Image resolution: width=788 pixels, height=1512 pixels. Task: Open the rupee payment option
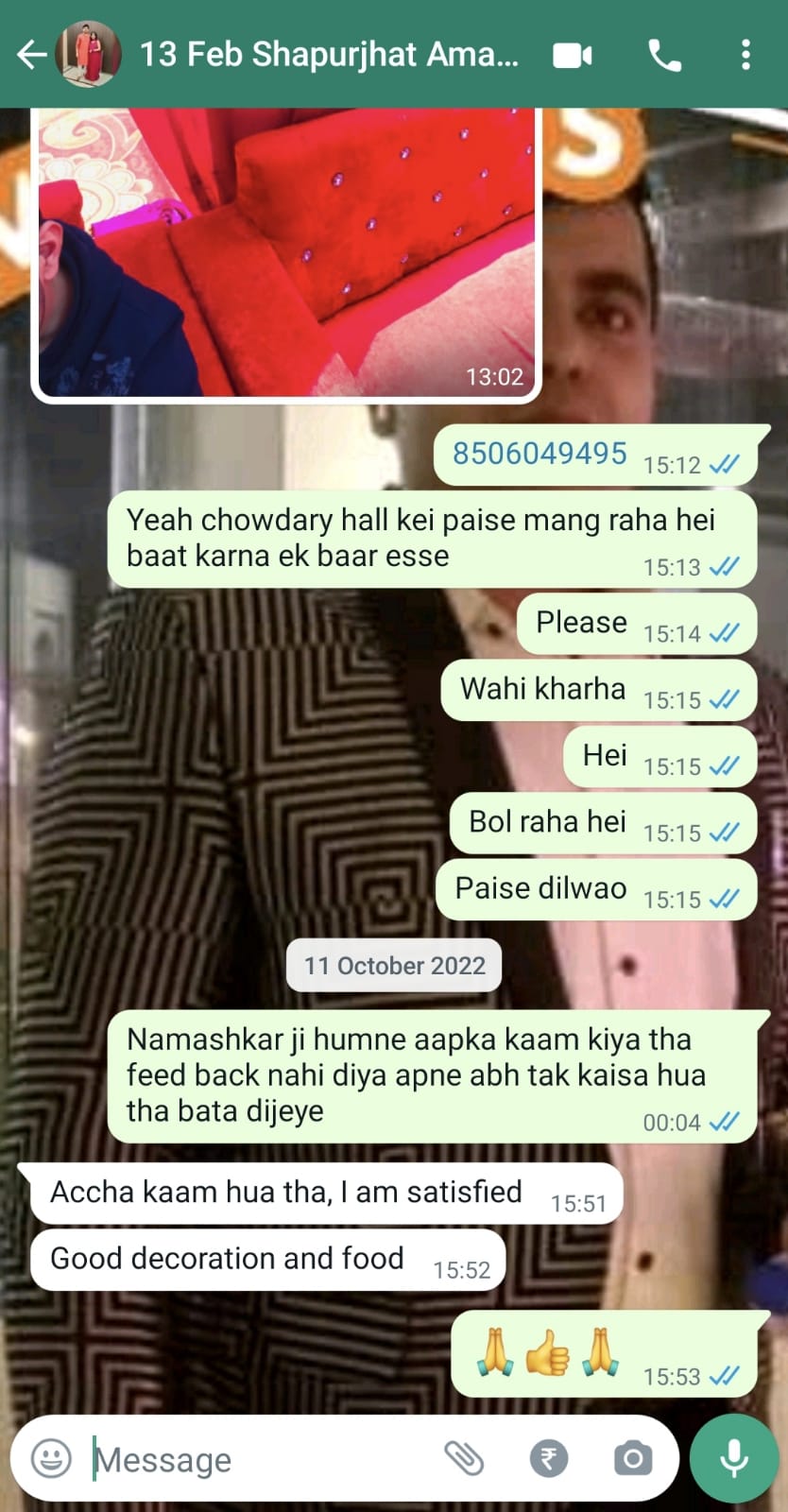click(x=548, y=1458)
